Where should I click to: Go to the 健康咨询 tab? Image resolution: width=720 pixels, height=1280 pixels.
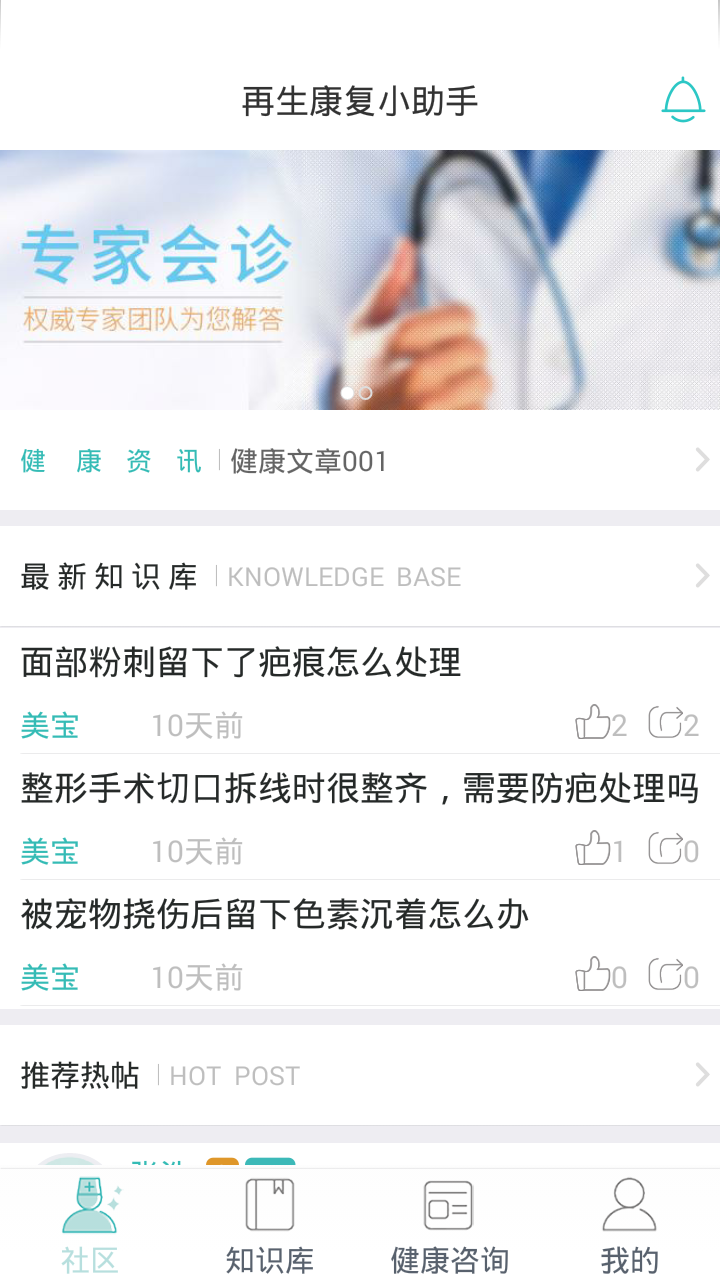click(450, 1225)
